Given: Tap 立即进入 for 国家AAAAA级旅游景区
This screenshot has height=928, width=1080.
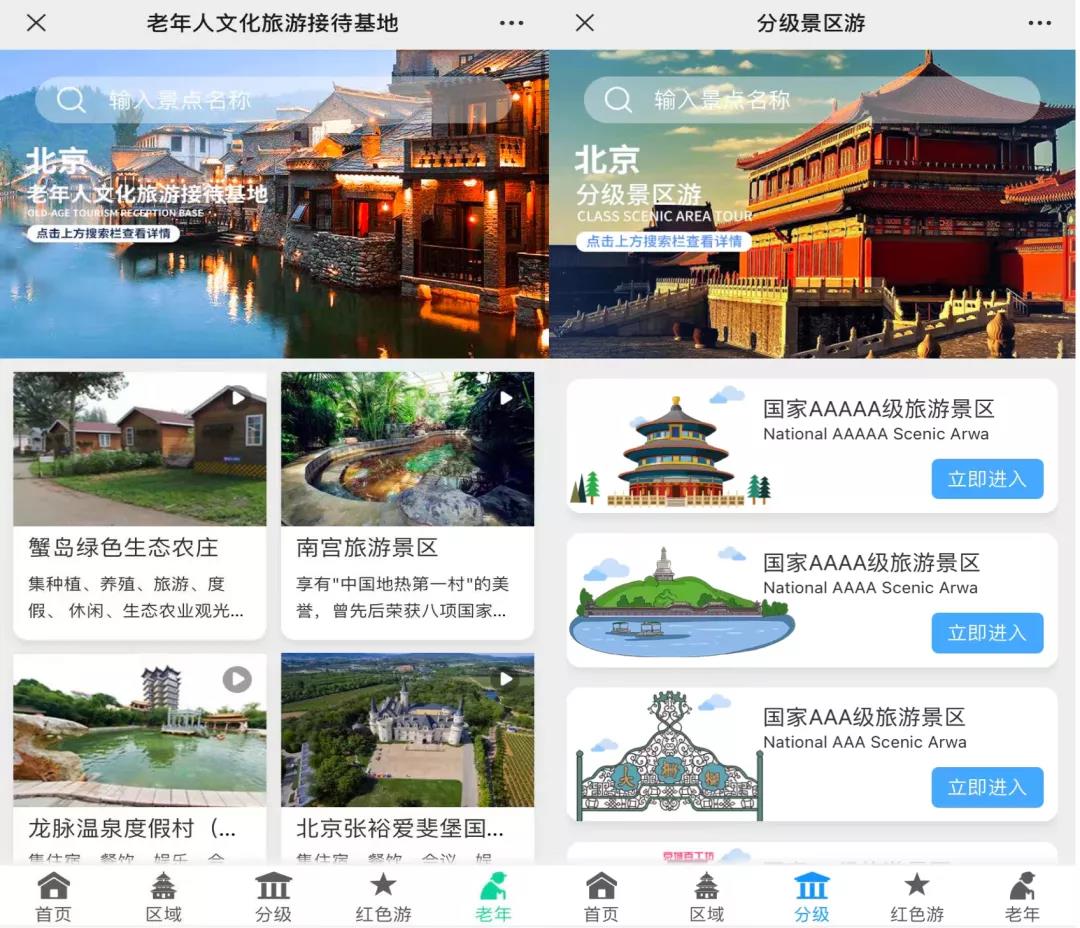Looking at the screenshot, I should [x=986, y=479].
